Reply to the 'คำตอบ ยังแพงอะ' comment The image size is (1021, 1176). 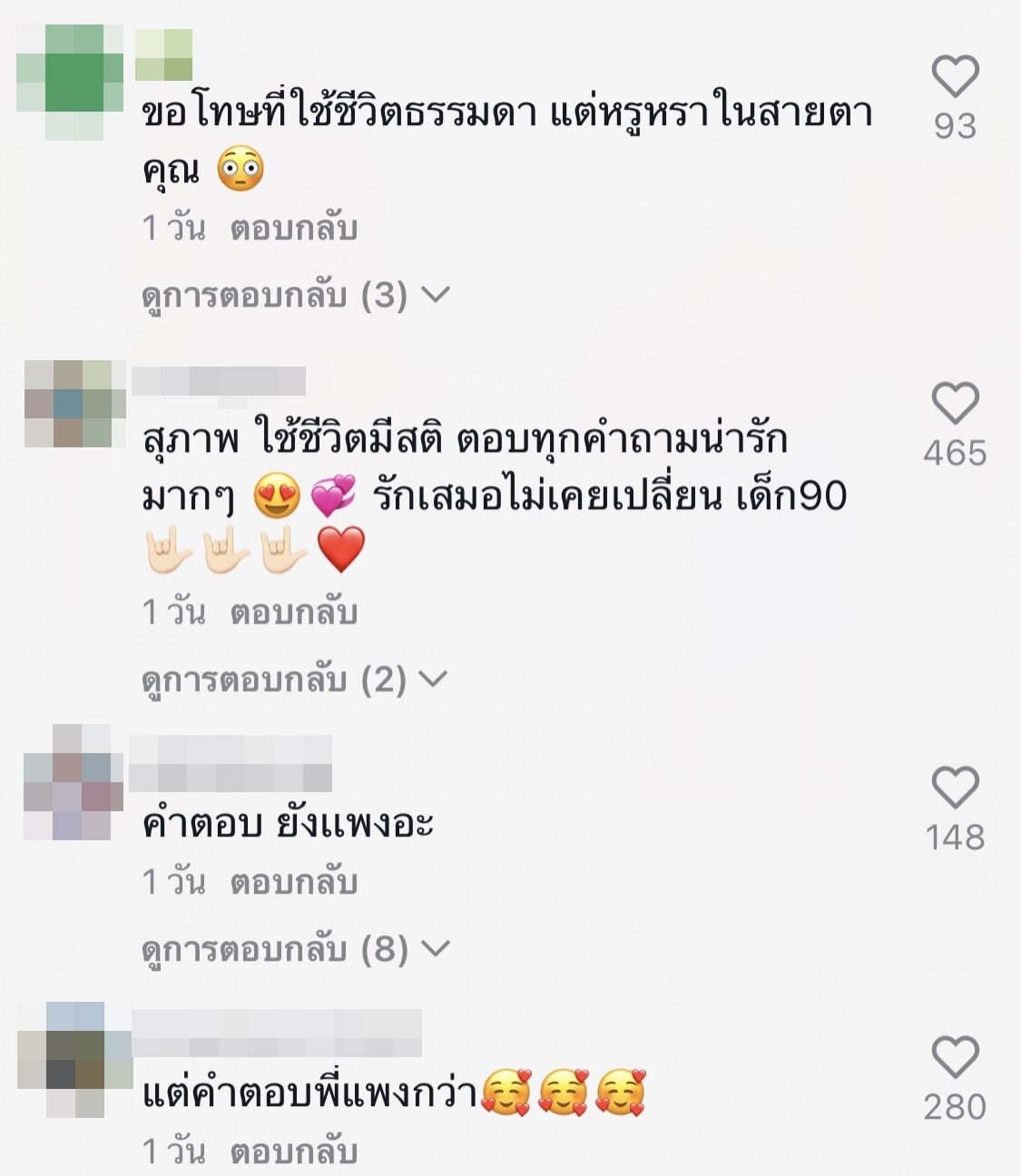pyautogui.click(x=293, y=882)
